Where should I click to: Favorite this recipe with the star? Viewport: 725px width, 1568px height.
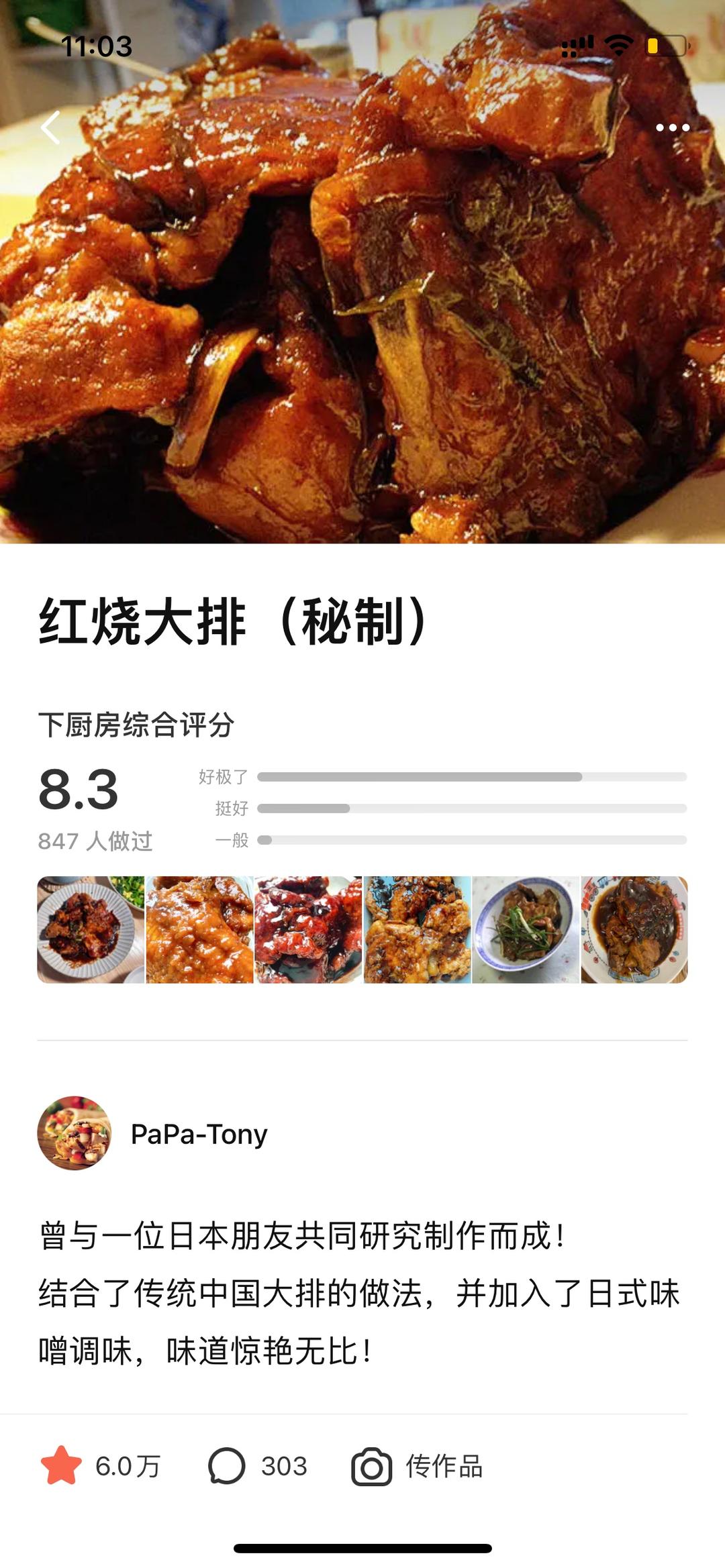click(61, 1466)
